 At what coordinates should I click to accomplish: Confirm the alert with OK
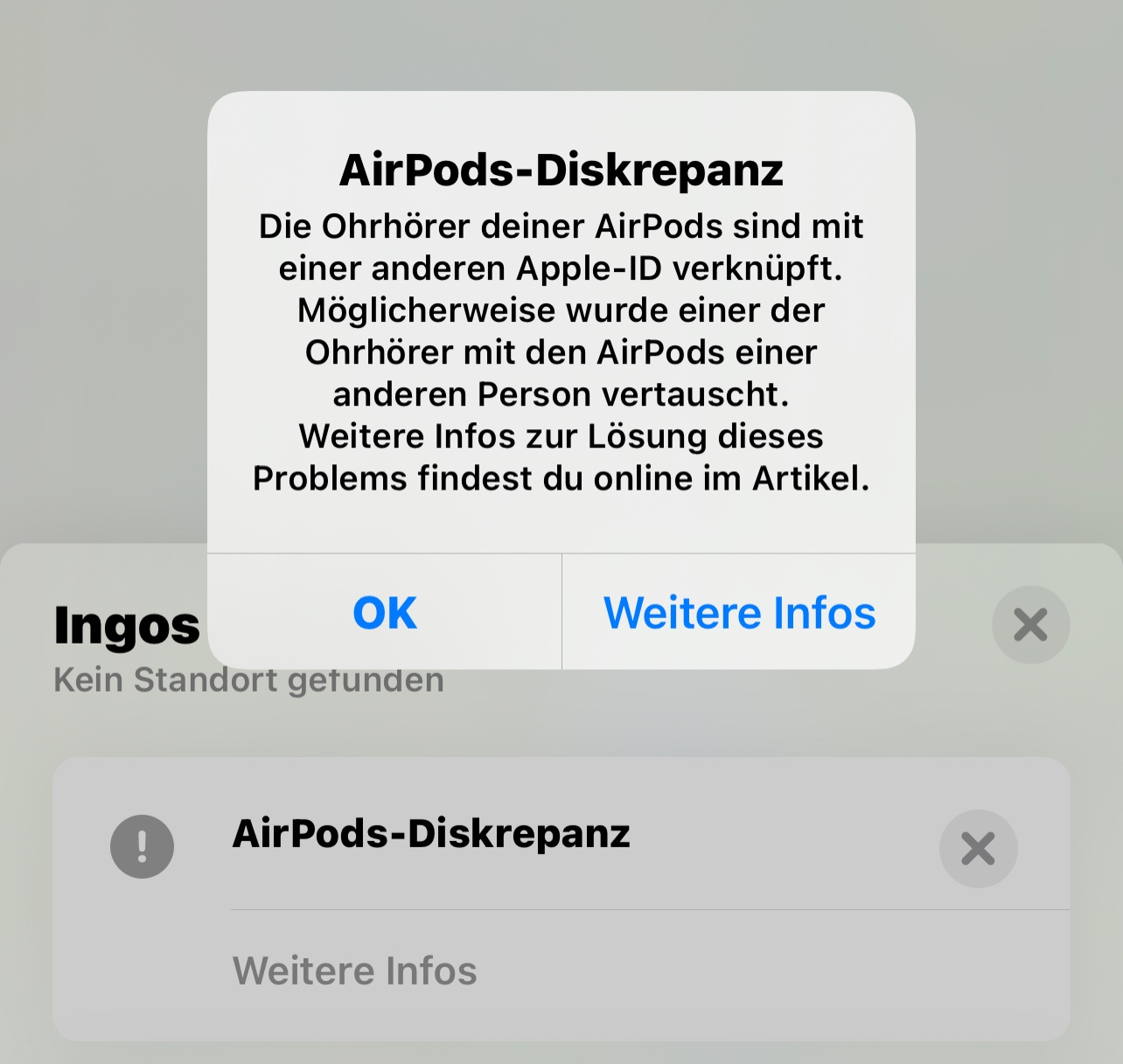[385, 612]
